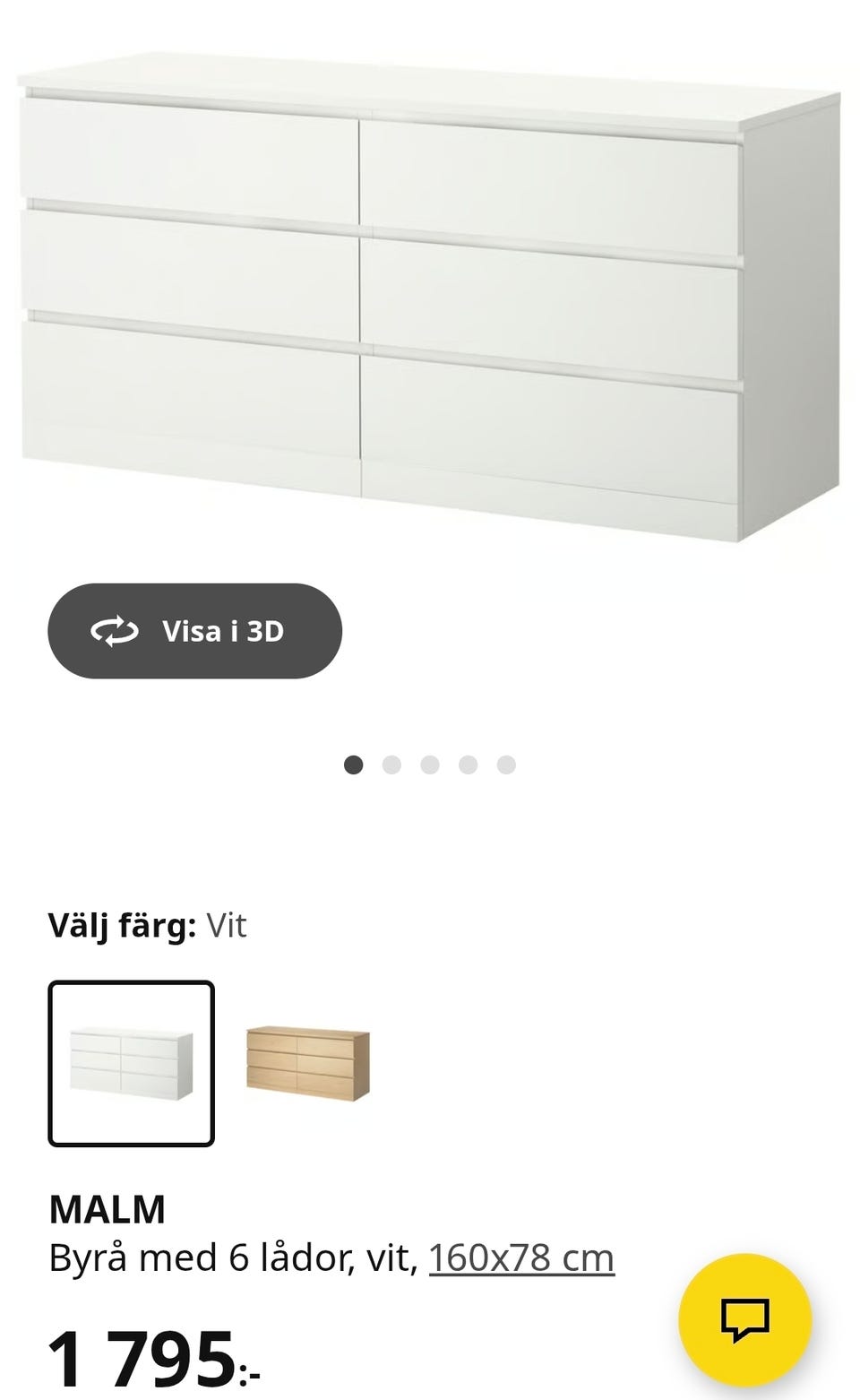Click the MALM product title

[x=107, y=1207]
